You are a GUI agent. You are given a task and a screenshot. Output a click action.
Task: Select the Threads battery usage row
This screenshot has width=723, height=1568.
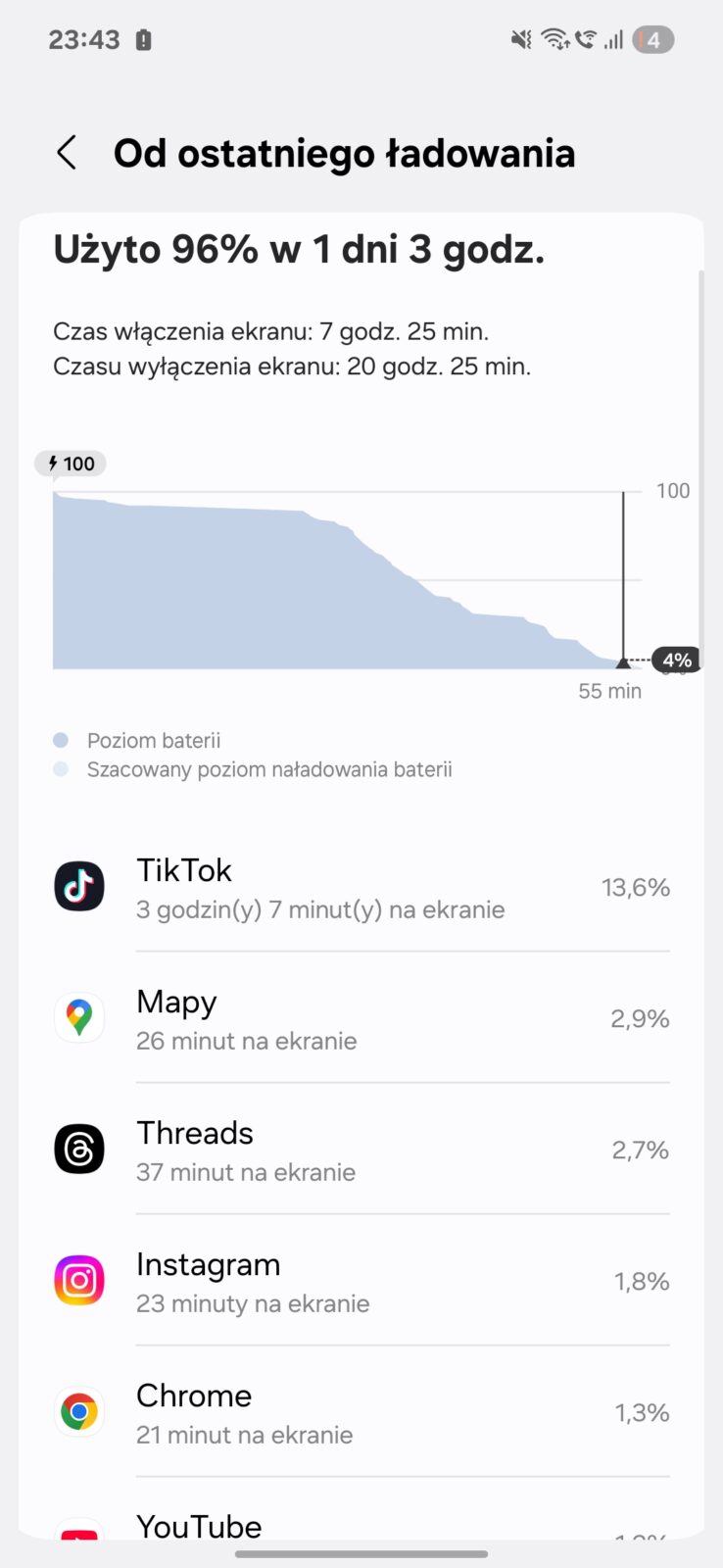(x=361, y=1151)
